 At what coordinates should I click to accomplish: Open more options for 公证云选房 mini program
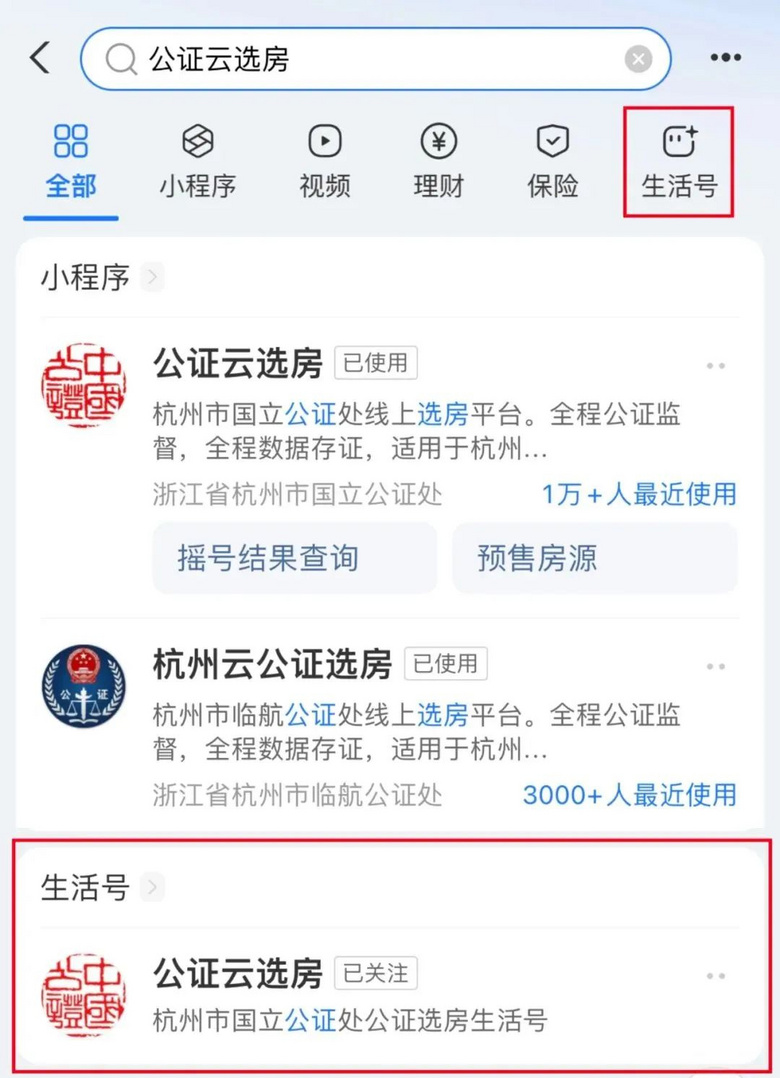716,366
